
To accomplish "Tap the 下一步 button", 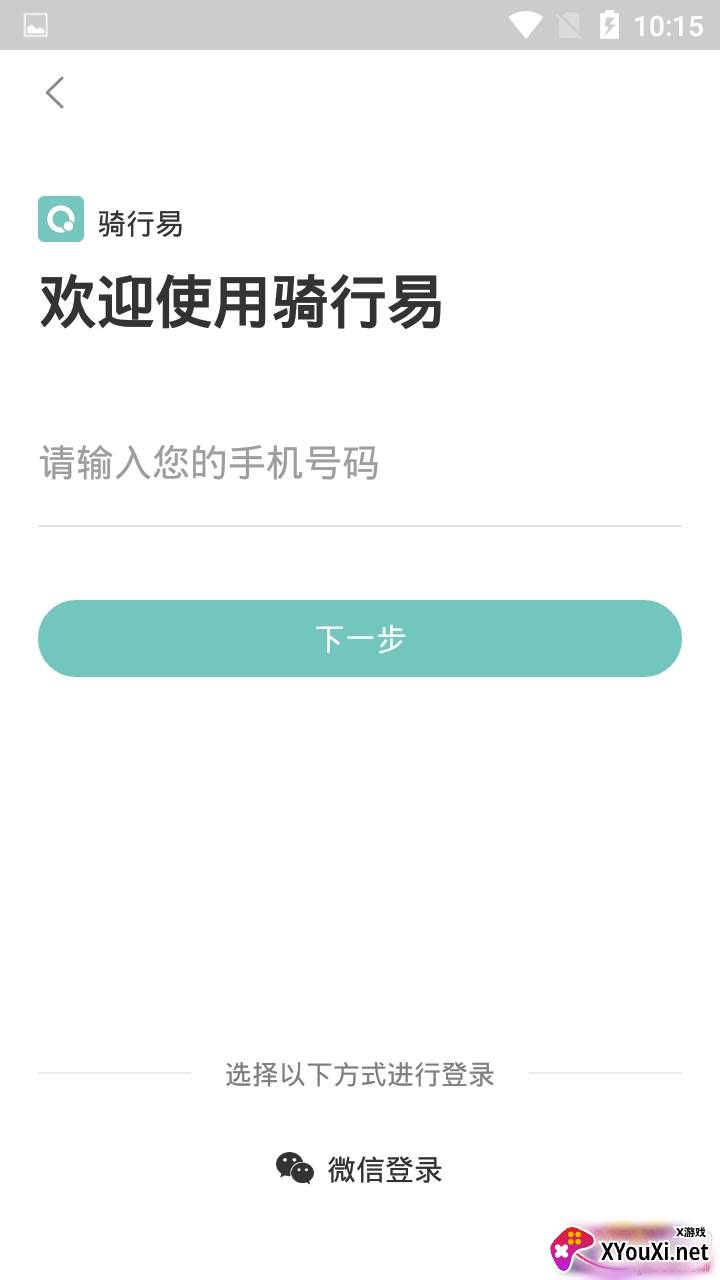I will [x=360, y=638].
